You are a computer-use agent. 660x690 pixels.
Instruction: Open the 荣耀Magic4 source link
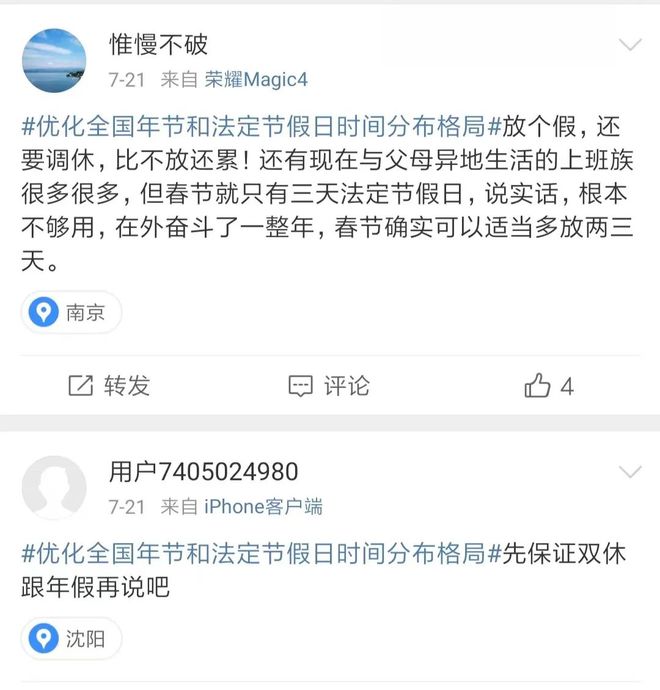click(x=256, y=79)
